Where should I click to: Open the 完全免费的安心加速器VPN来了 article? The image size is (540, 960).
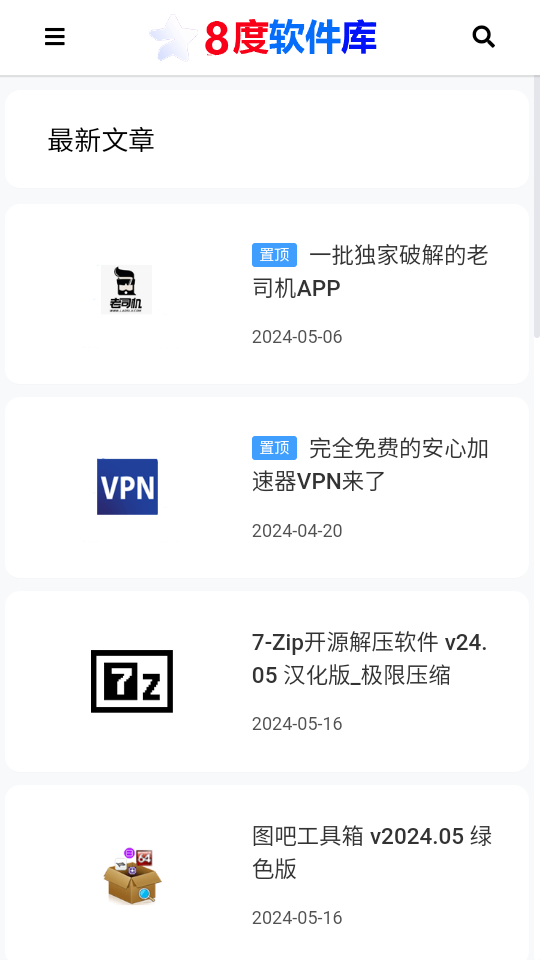[370, 465]
